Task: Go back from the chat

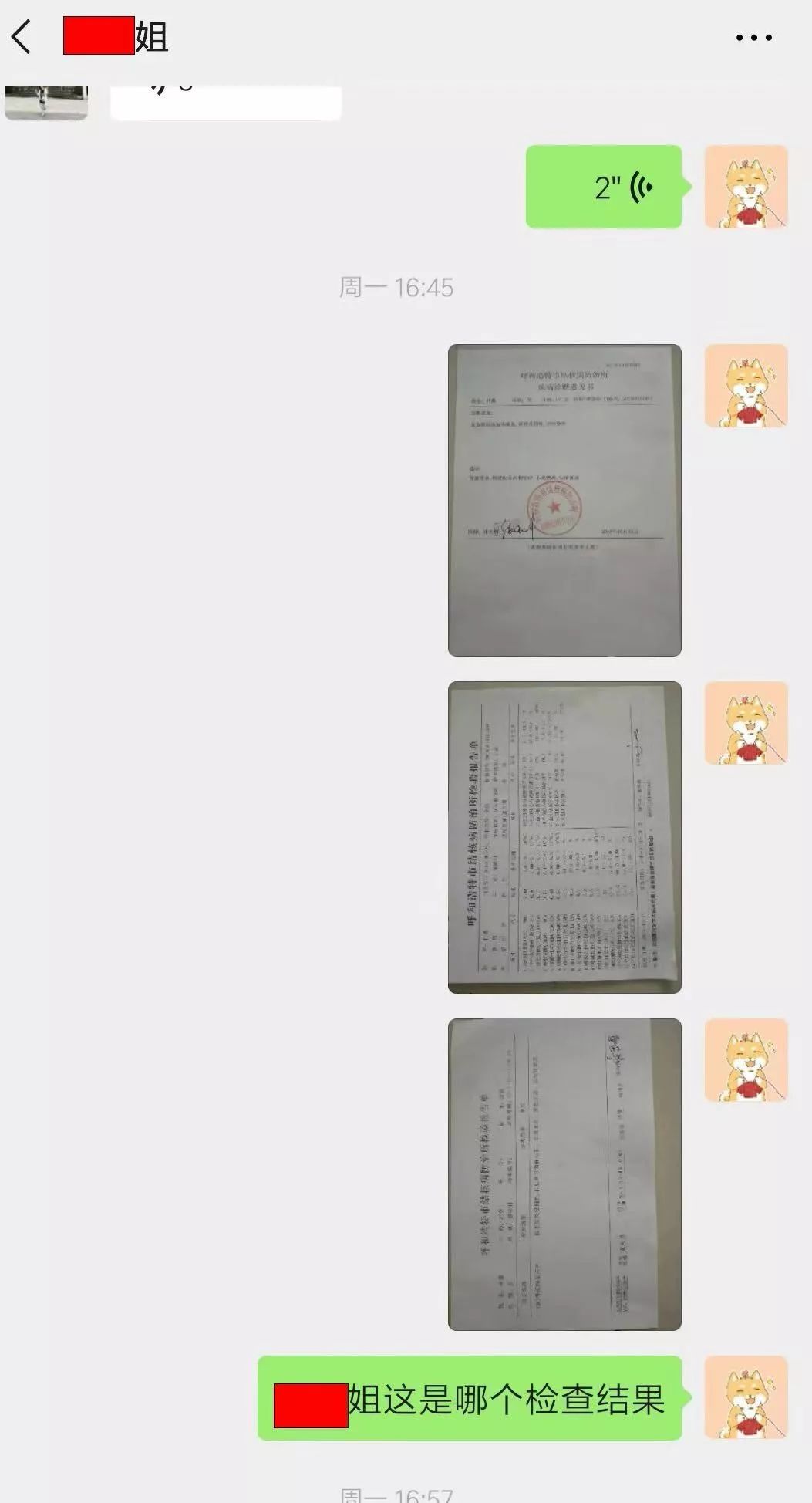Action: [22, 37]
